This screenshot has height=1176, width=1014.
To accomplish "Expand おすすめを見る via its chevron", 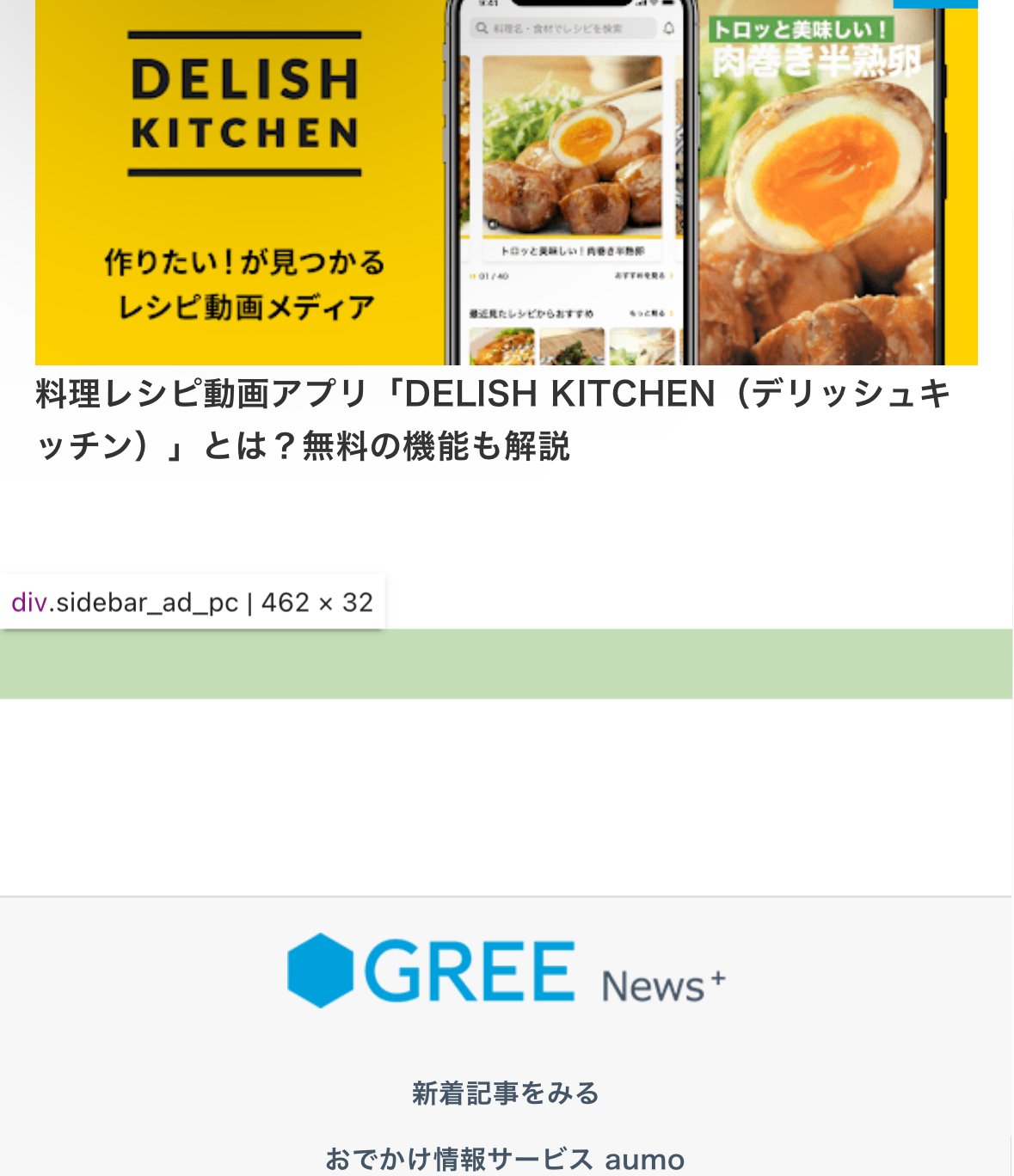I will (671, 275).
